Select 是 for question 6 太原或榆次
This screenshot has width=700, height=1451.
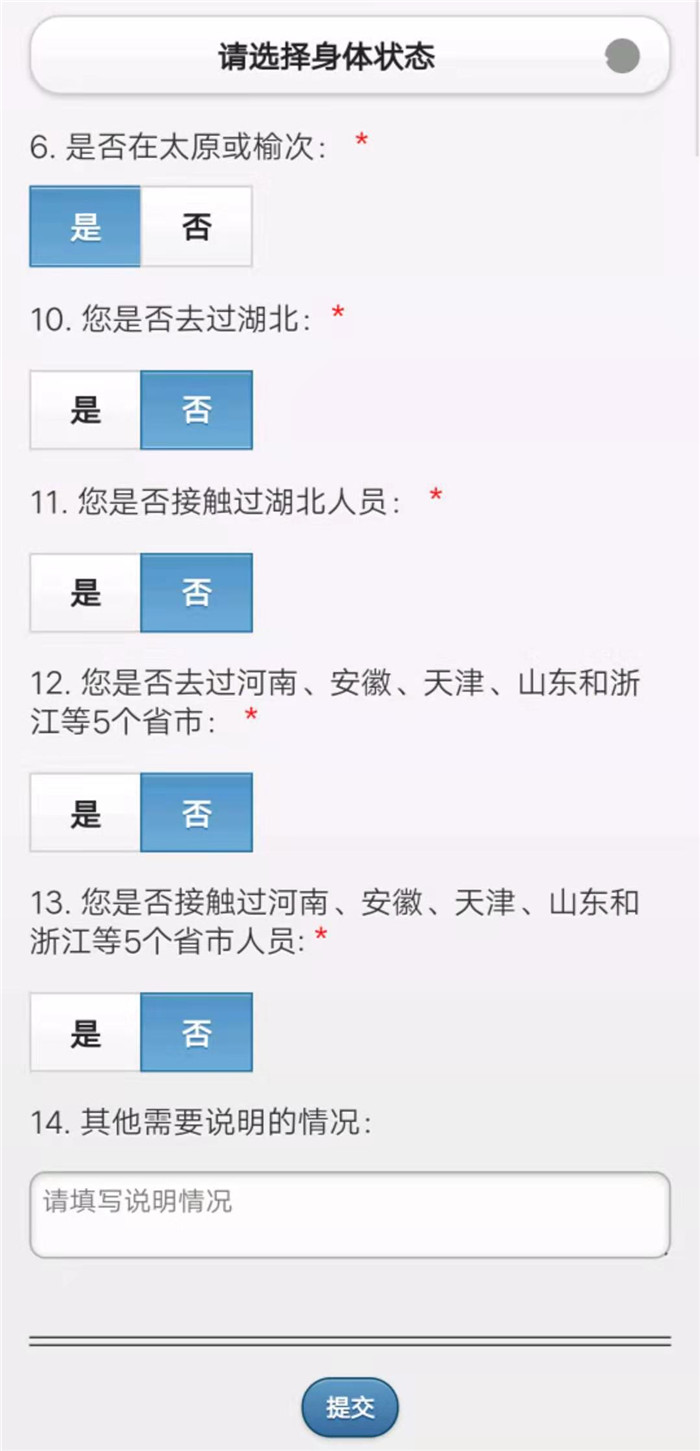click(85, 227)
